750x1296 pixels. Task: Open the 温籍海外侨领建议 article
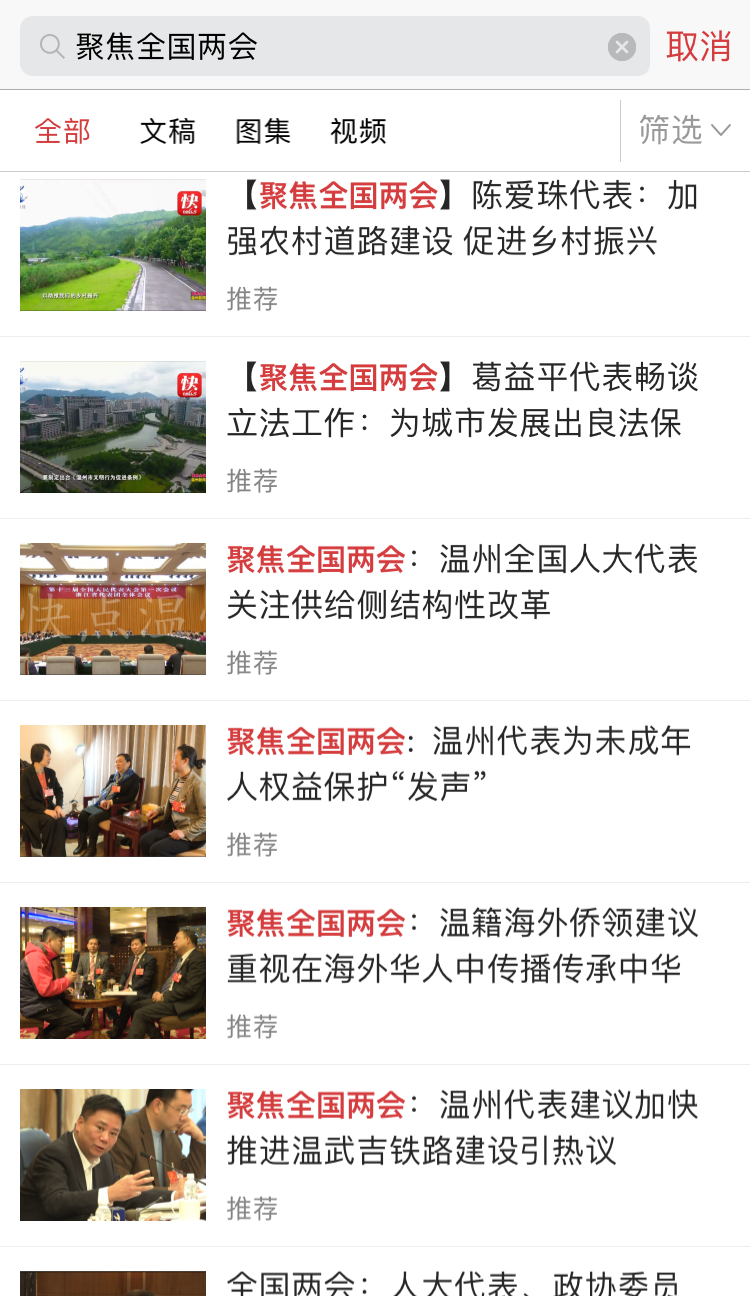coord(375,974)
